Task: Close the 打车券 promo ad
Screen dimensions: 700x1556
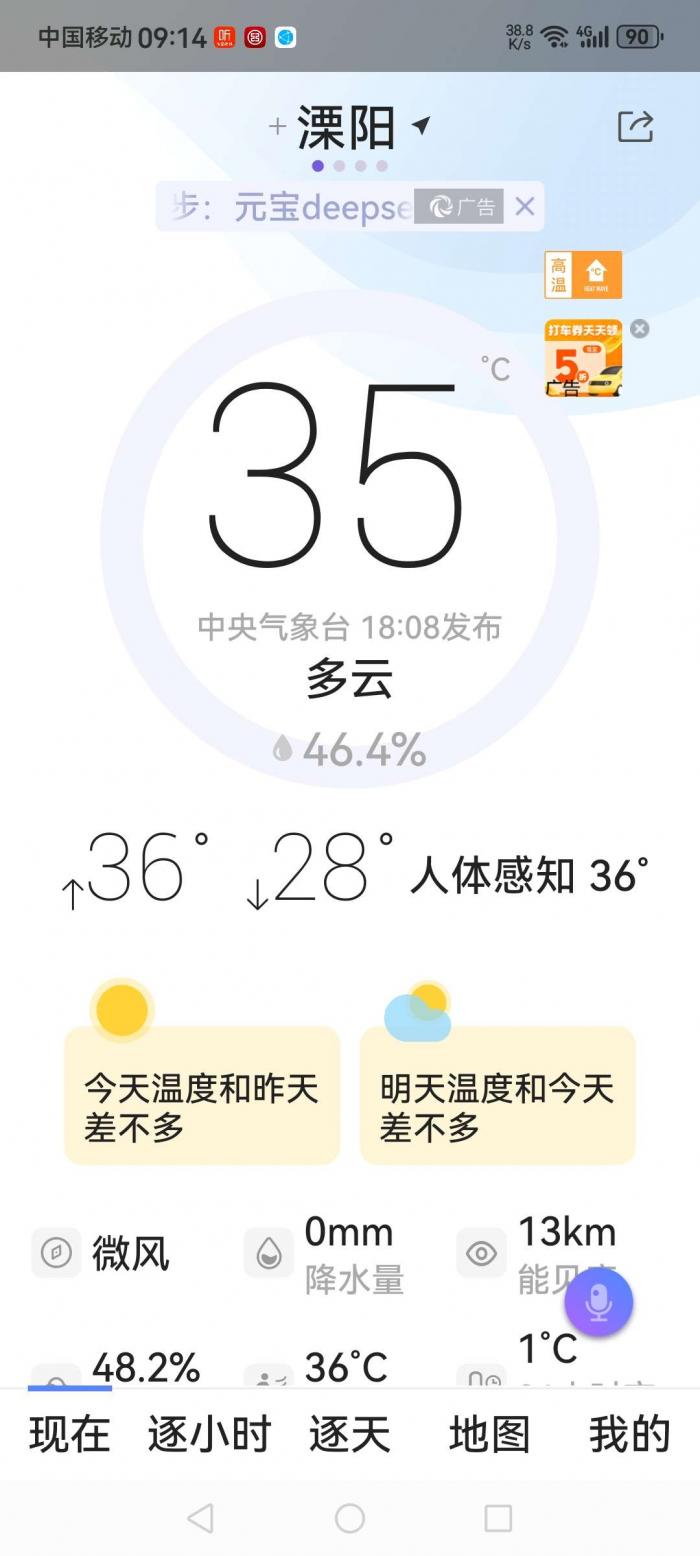Action: (640, 328)
